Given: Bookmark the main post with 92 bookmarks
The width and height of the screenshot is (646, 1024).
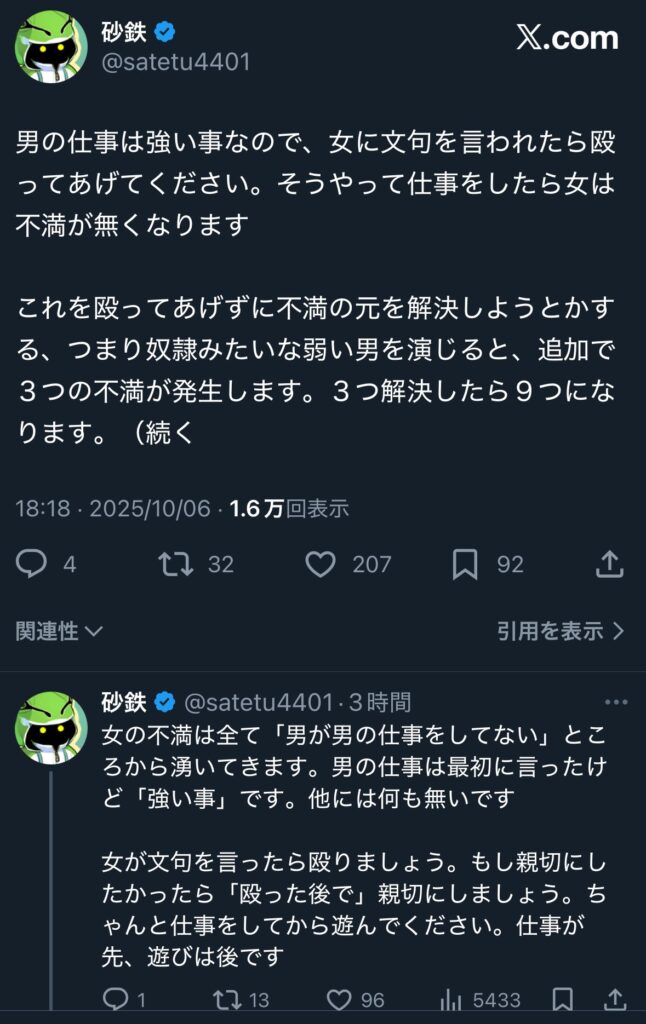Looking at the screenshot, I should pyautogui.click(x=465, y=565).
